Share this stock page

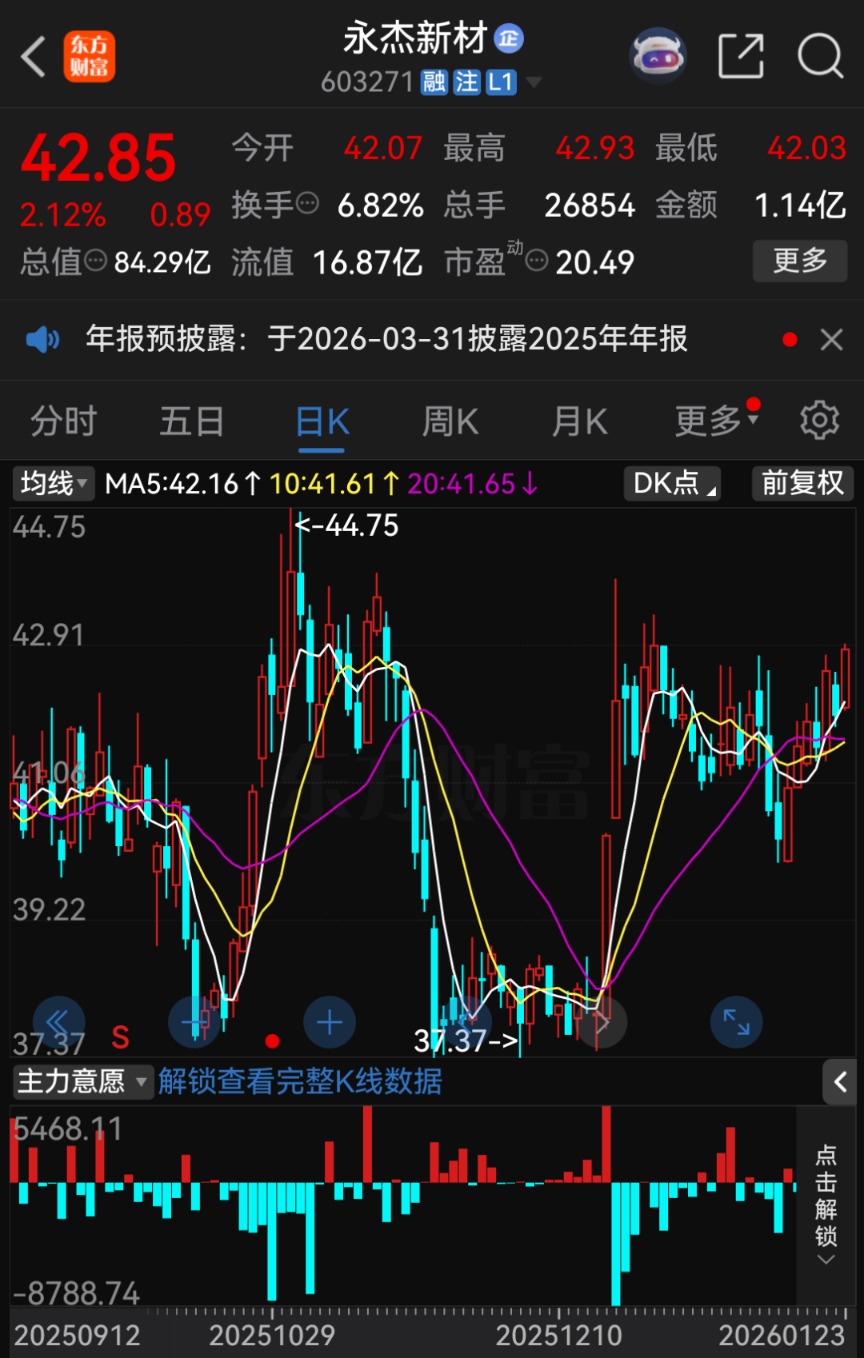(x=741, y=56)
